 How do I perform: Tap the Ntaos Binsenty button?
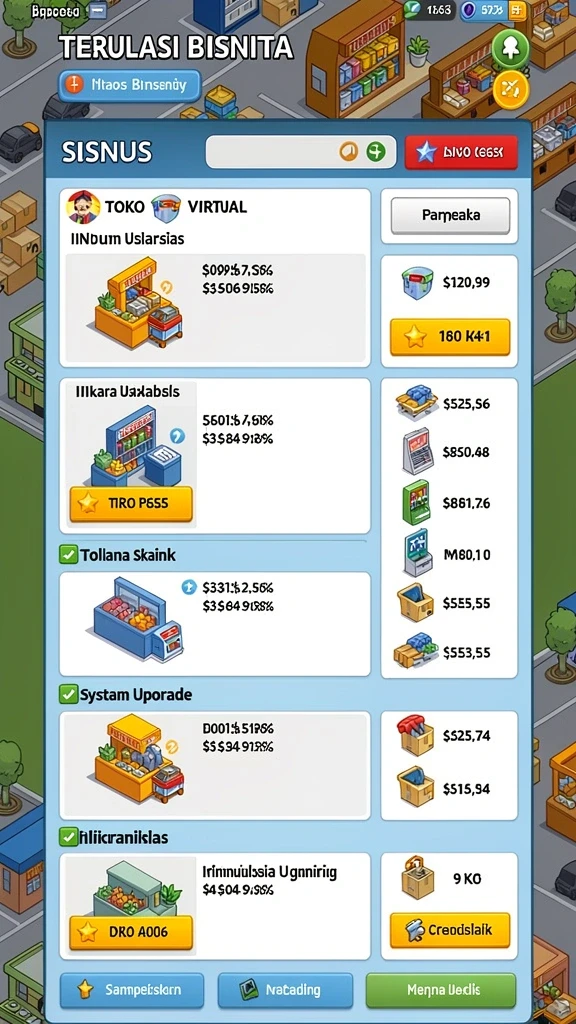click(129, 86)
